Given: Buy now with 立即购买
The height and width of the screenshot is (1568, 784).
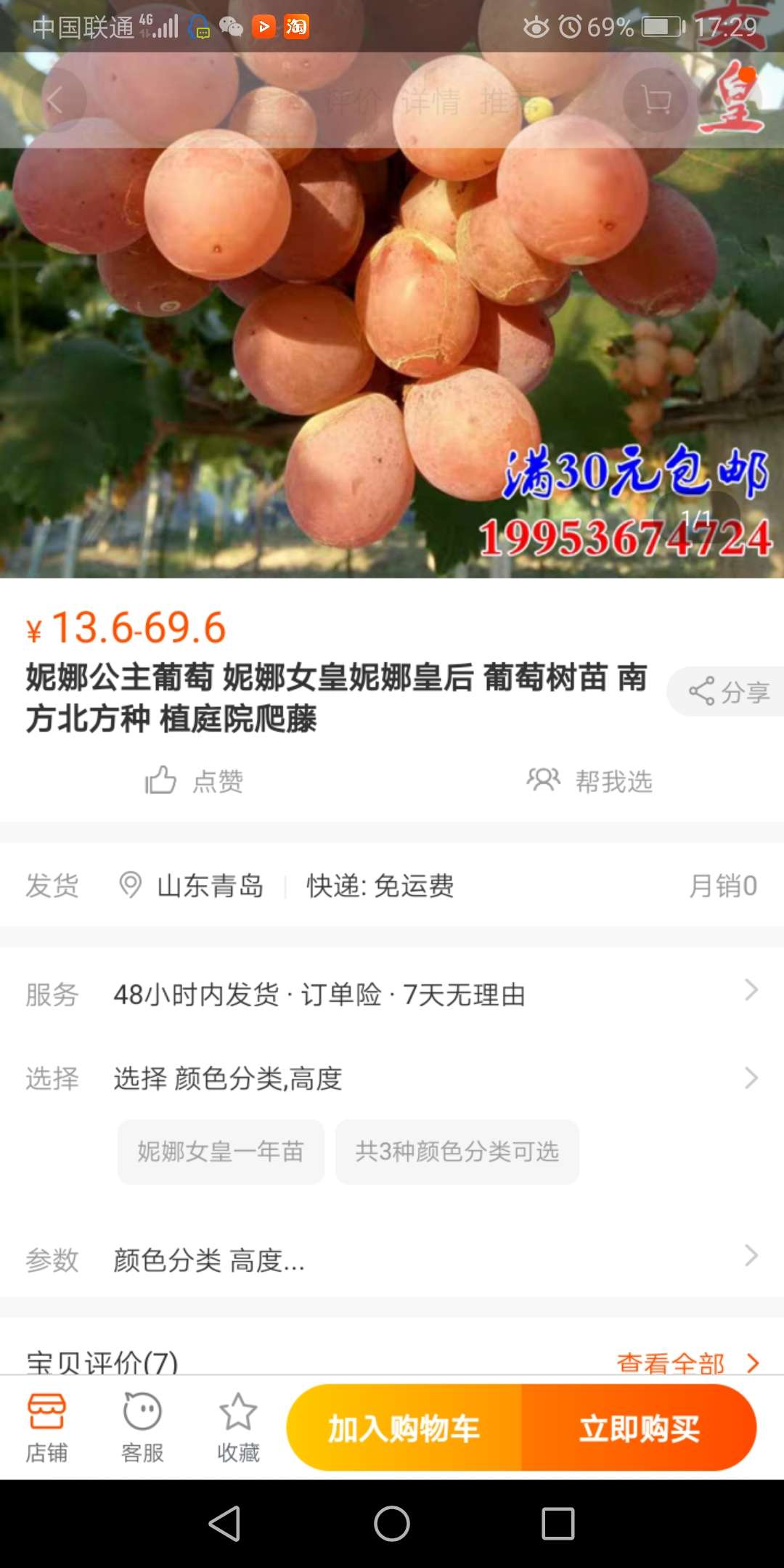Looking at the screenshot, I should pos(639,1428).
